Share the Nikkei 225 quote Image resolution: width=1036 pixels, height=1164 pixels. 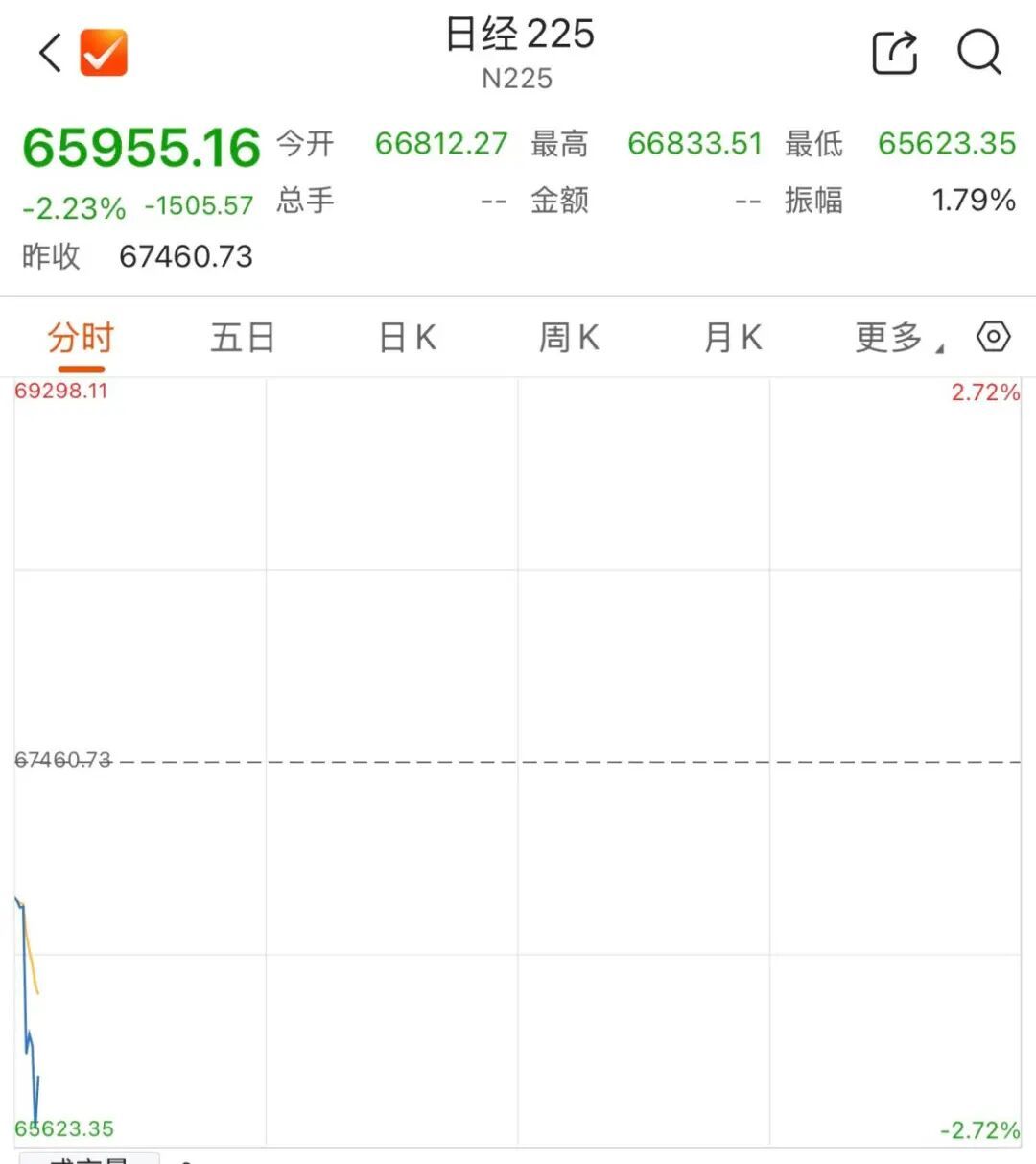(x=894, y=52)
